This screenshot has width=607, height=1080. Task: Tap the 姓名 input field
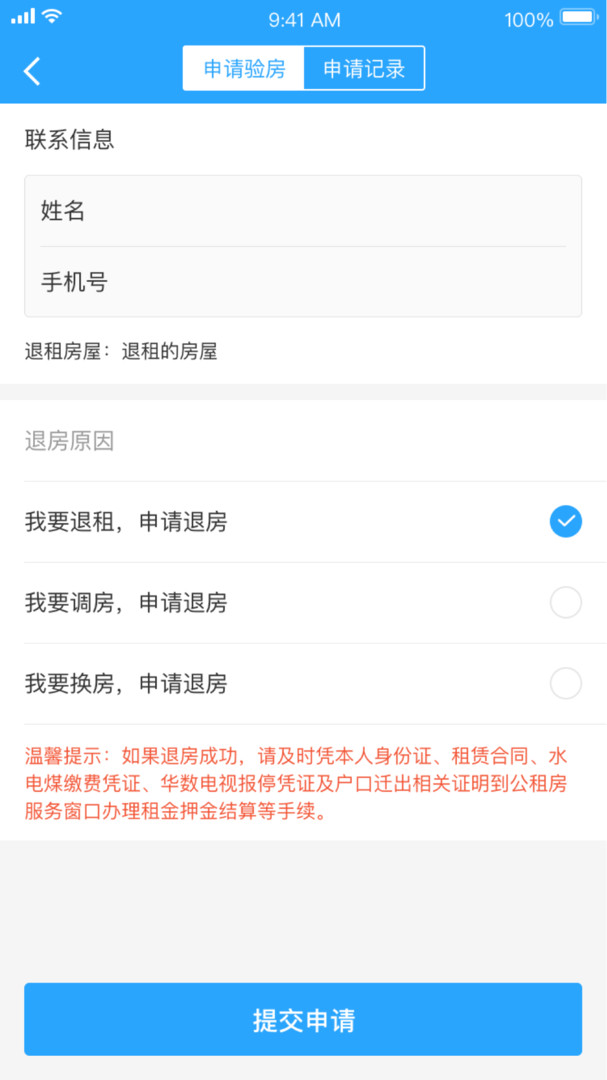coord(303,211)
